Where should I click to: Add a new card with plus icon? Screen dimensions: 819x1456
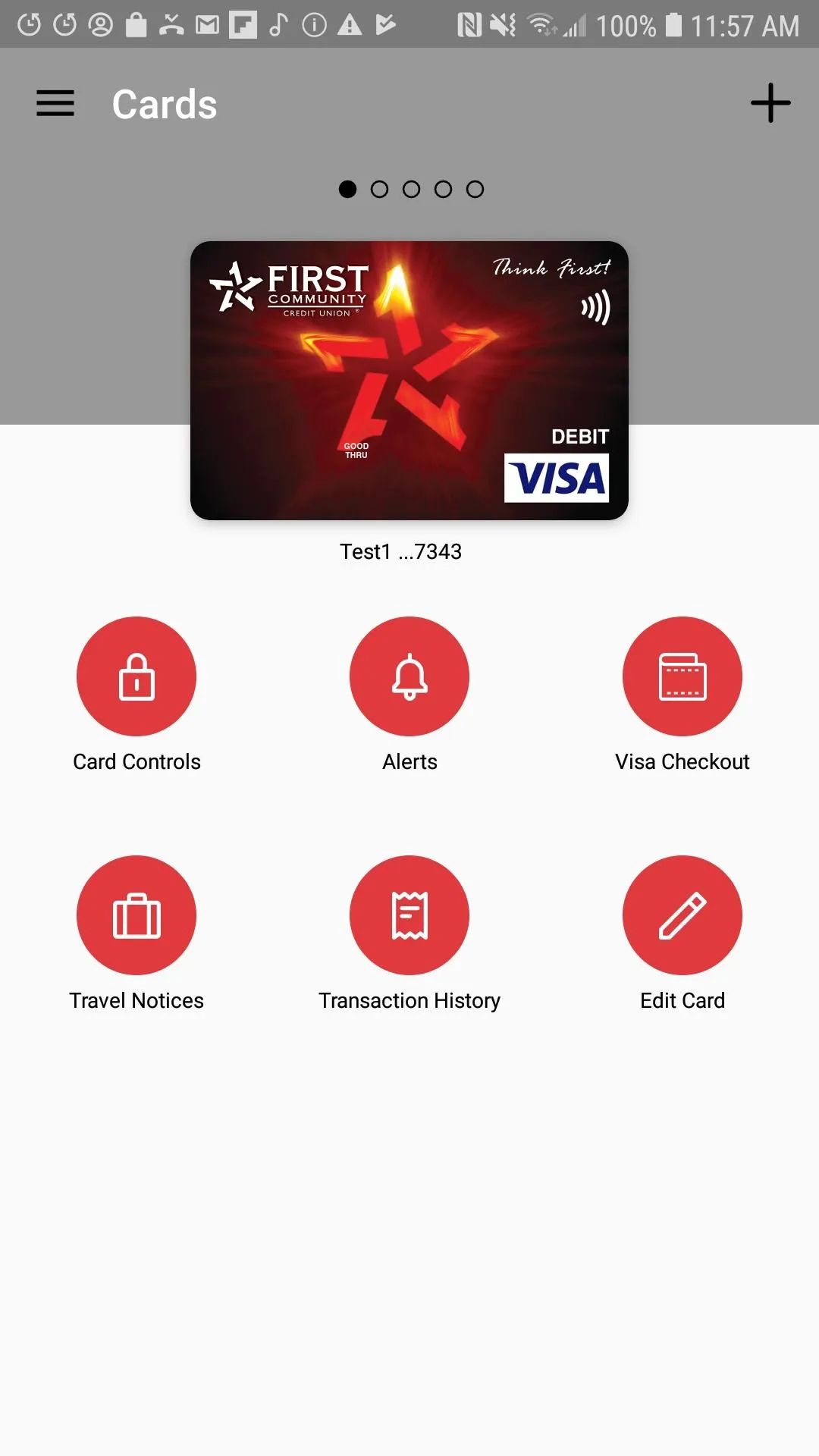click(x=770, y=103)
